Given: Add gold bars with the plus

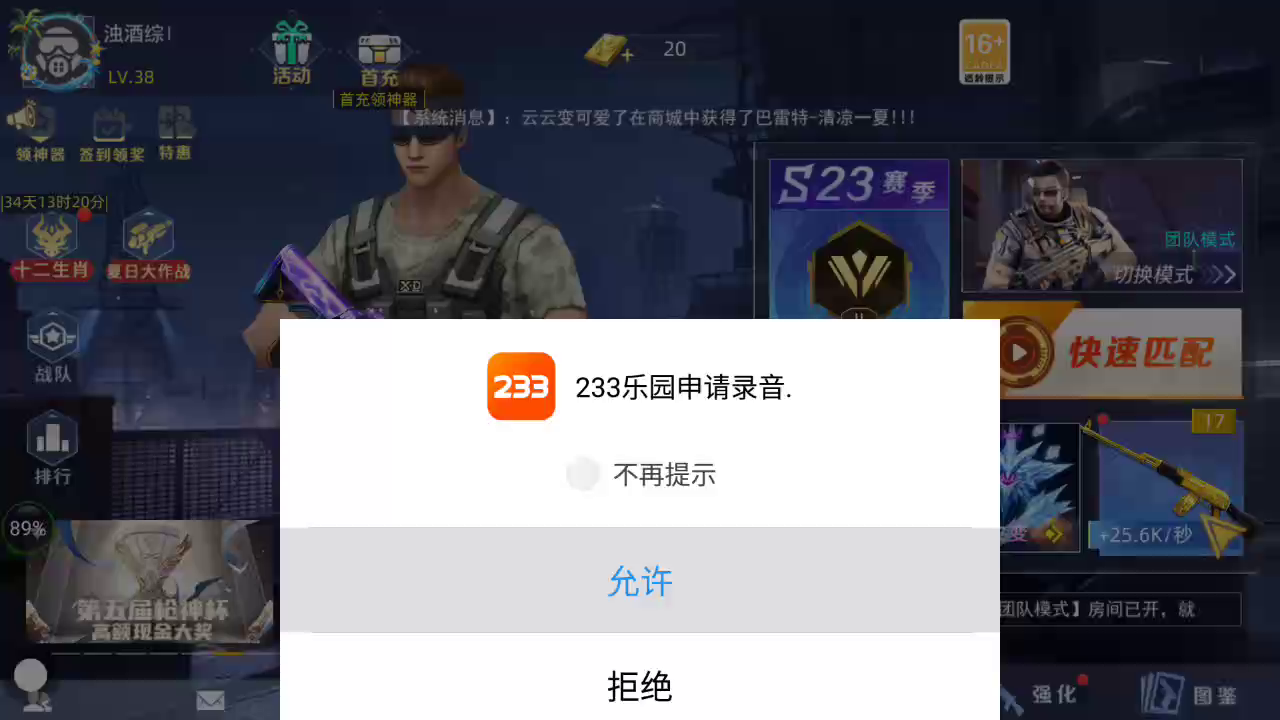Looking at the screenshot, I should pos(627,55).
